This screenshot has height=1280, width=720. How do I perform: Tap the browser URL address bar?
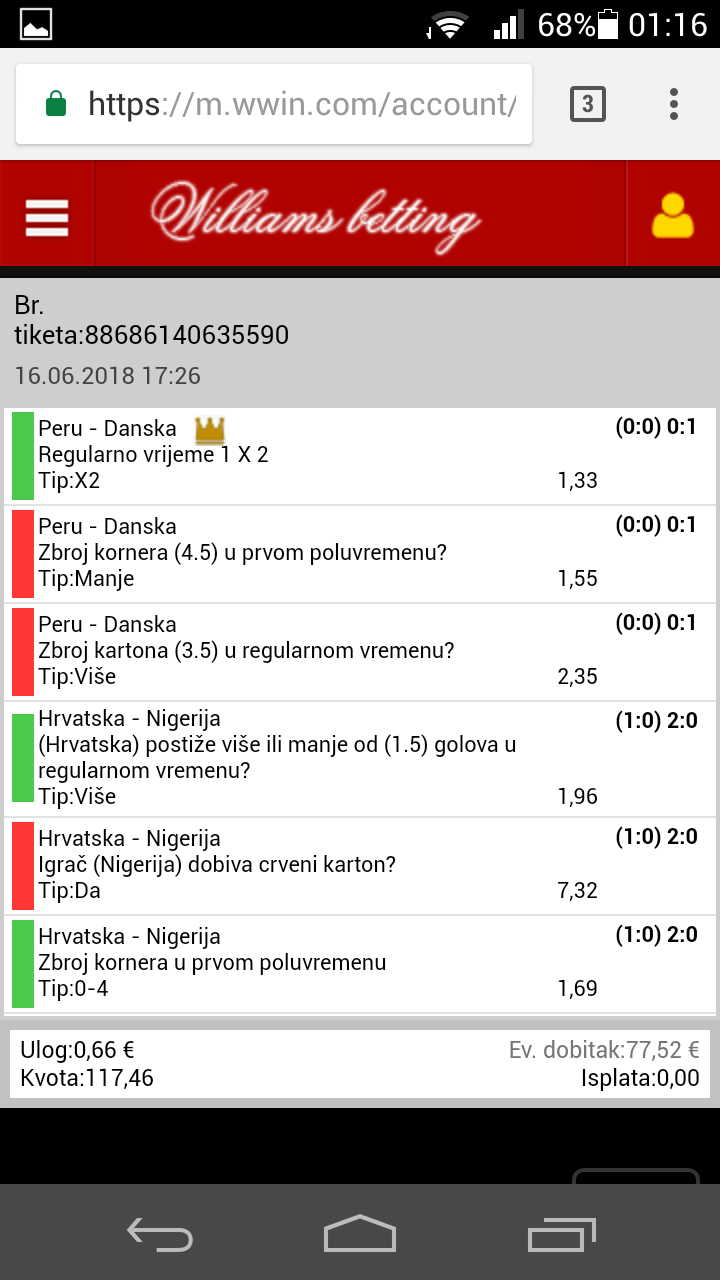[274, 104]
